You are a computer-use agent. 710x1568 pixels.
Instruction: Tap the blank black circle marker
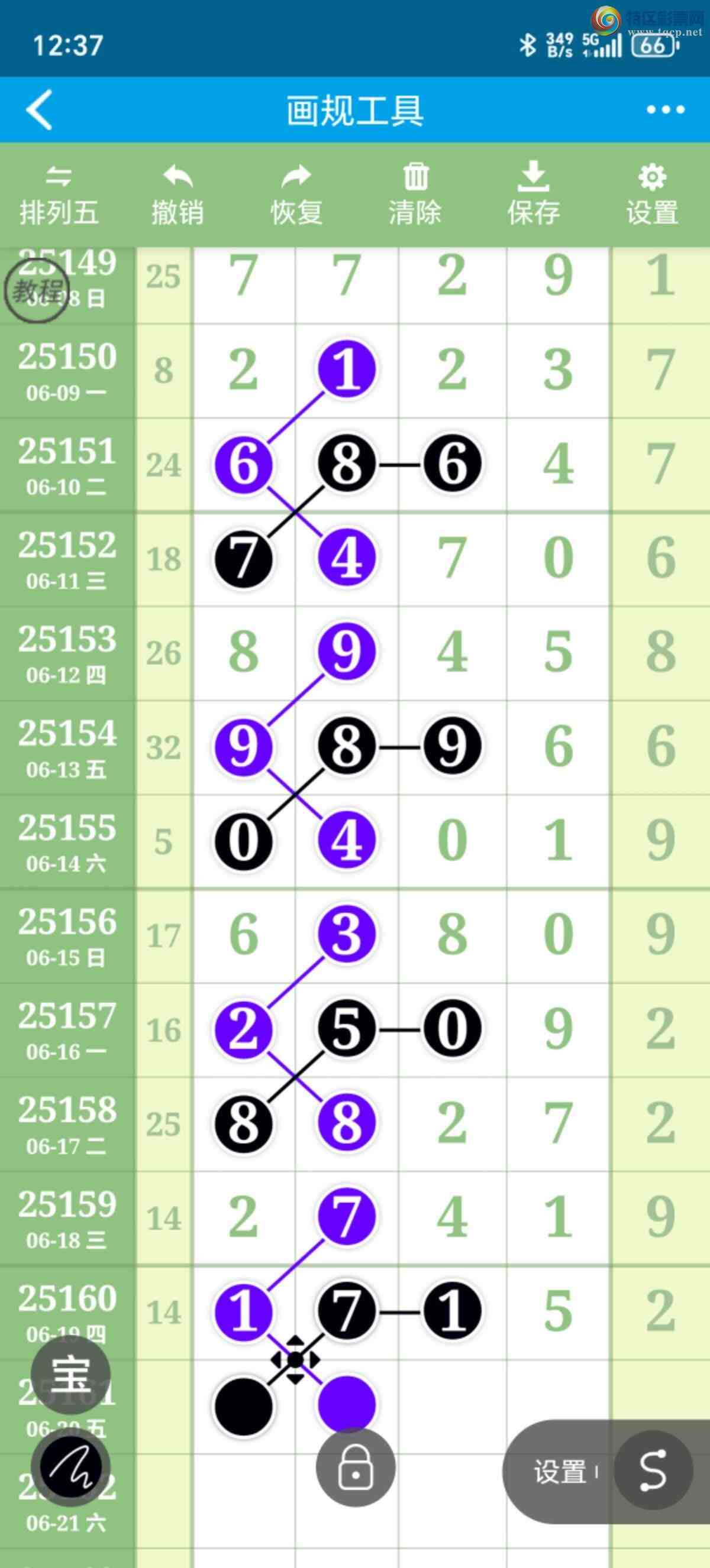click(243, 1407)
